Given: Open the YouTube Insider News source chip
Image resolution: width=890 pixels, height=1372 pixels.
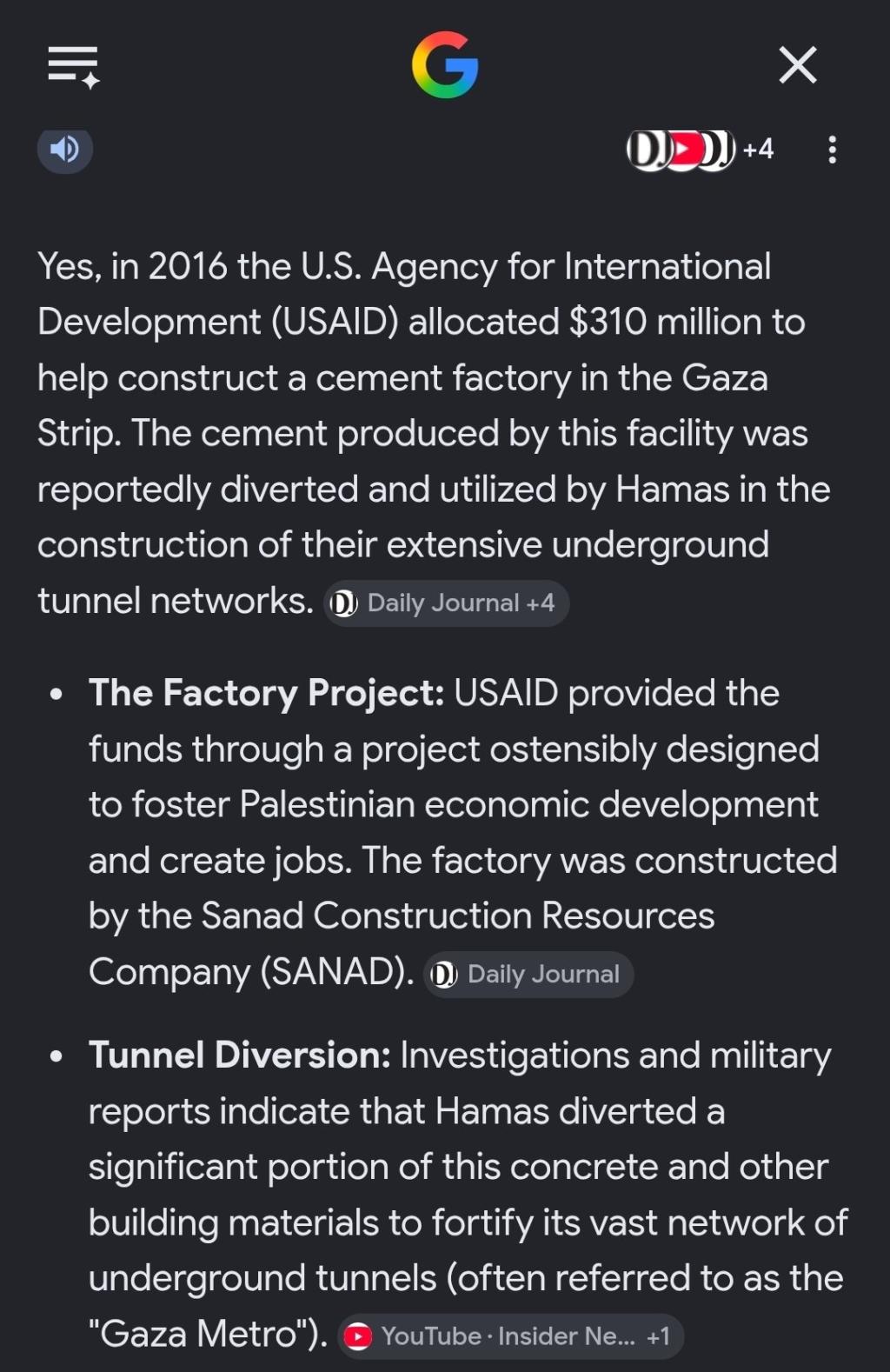Looking at the screenshot, I should [x=510, y=1335].
